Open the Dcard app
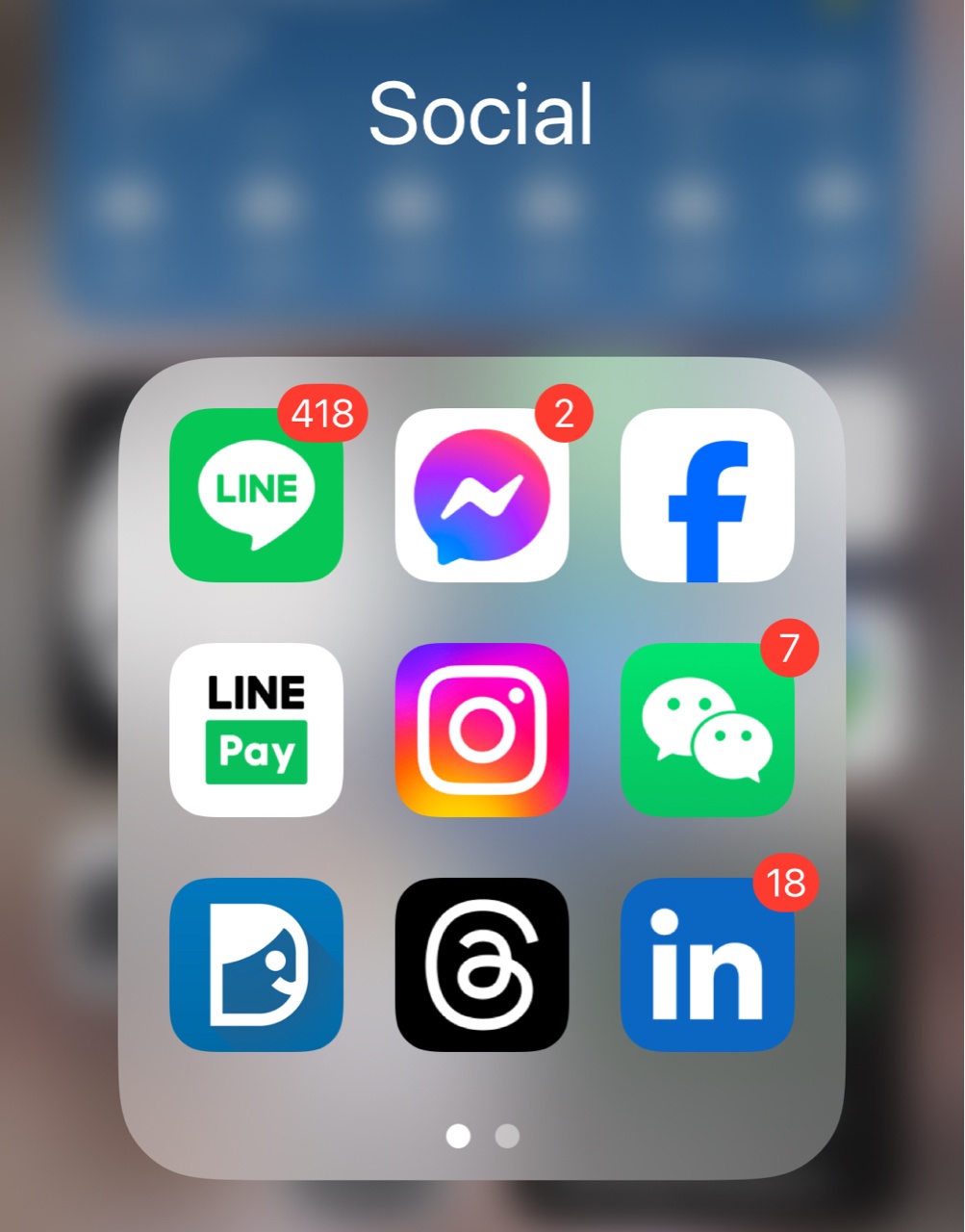The width and height of the screenshot is (965, 1232). click(x=256, y=964)
